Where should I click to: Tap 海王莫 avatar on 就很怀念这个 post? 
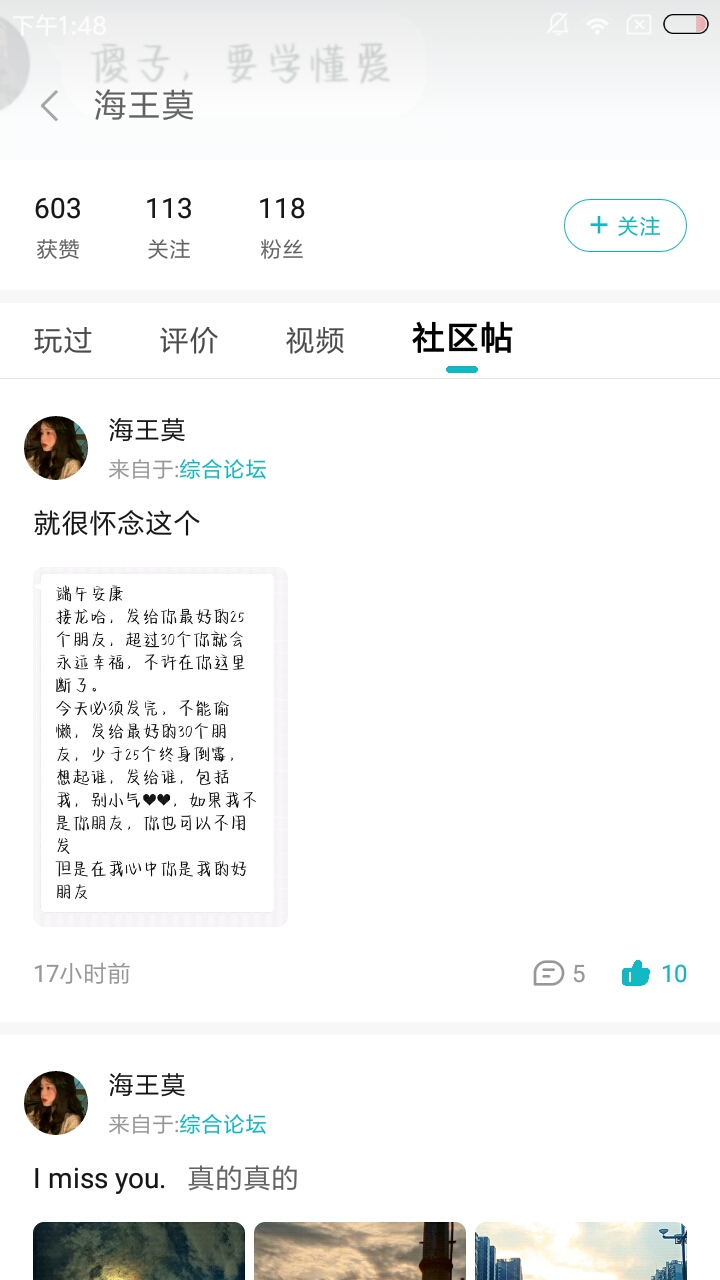[x=56, y=448]
